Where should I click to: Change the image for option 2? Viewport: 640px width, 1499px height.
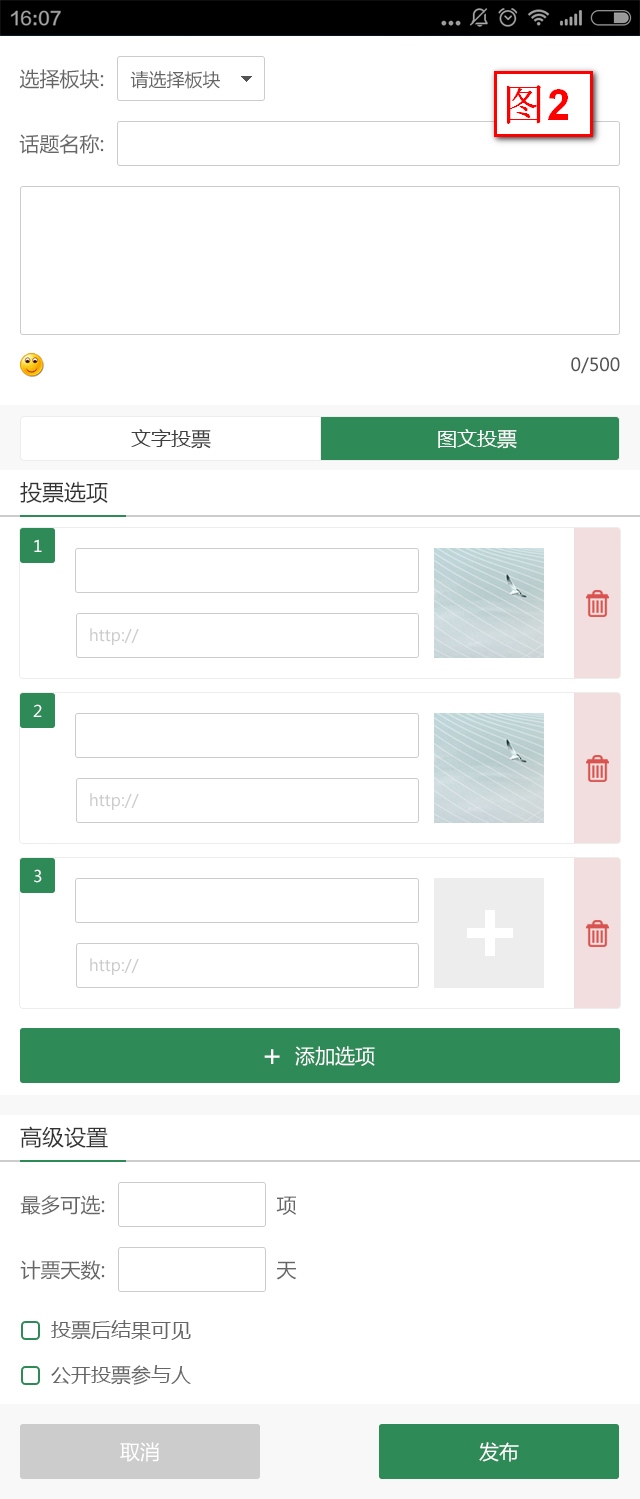pos(489,768)
